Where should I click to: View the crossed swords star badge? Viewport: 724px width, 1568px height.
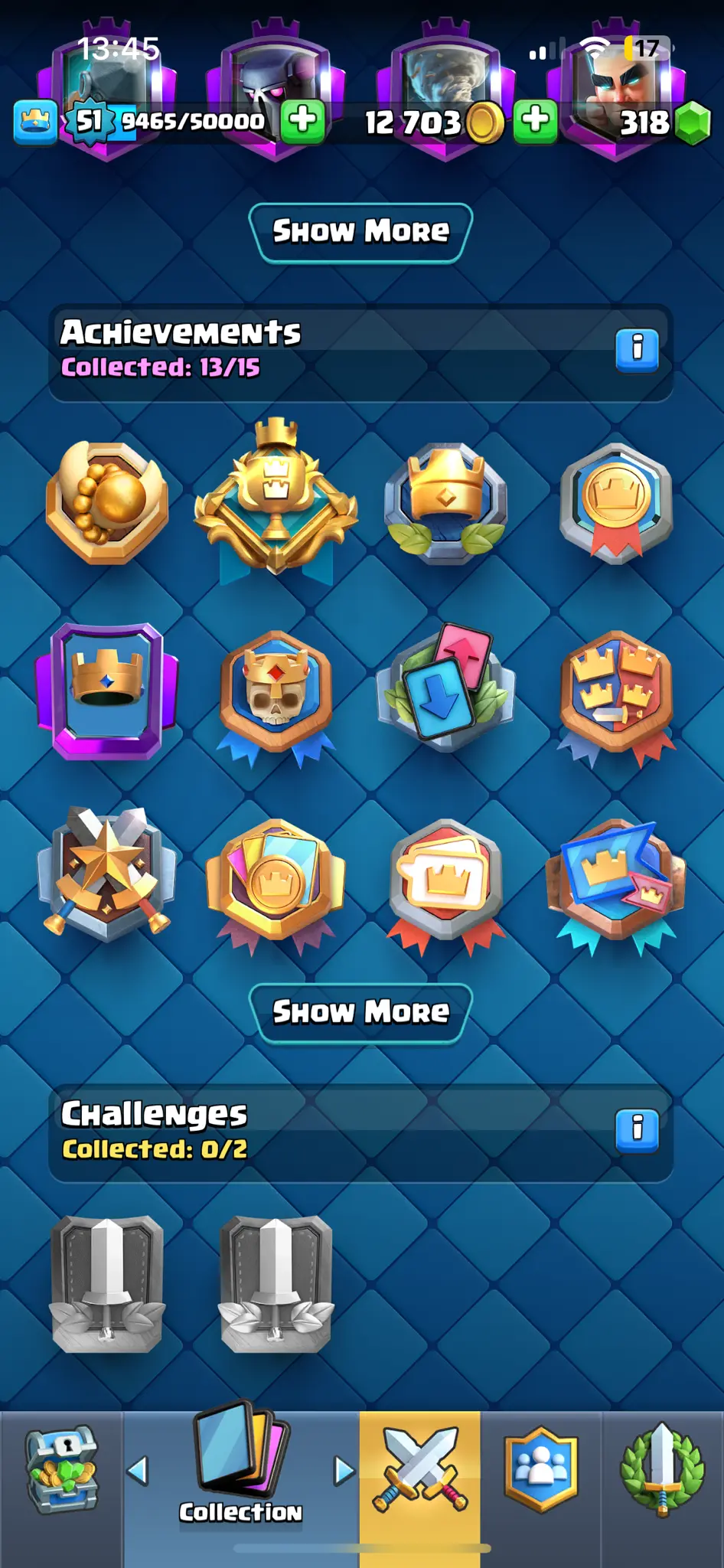(x=107, y=873)
